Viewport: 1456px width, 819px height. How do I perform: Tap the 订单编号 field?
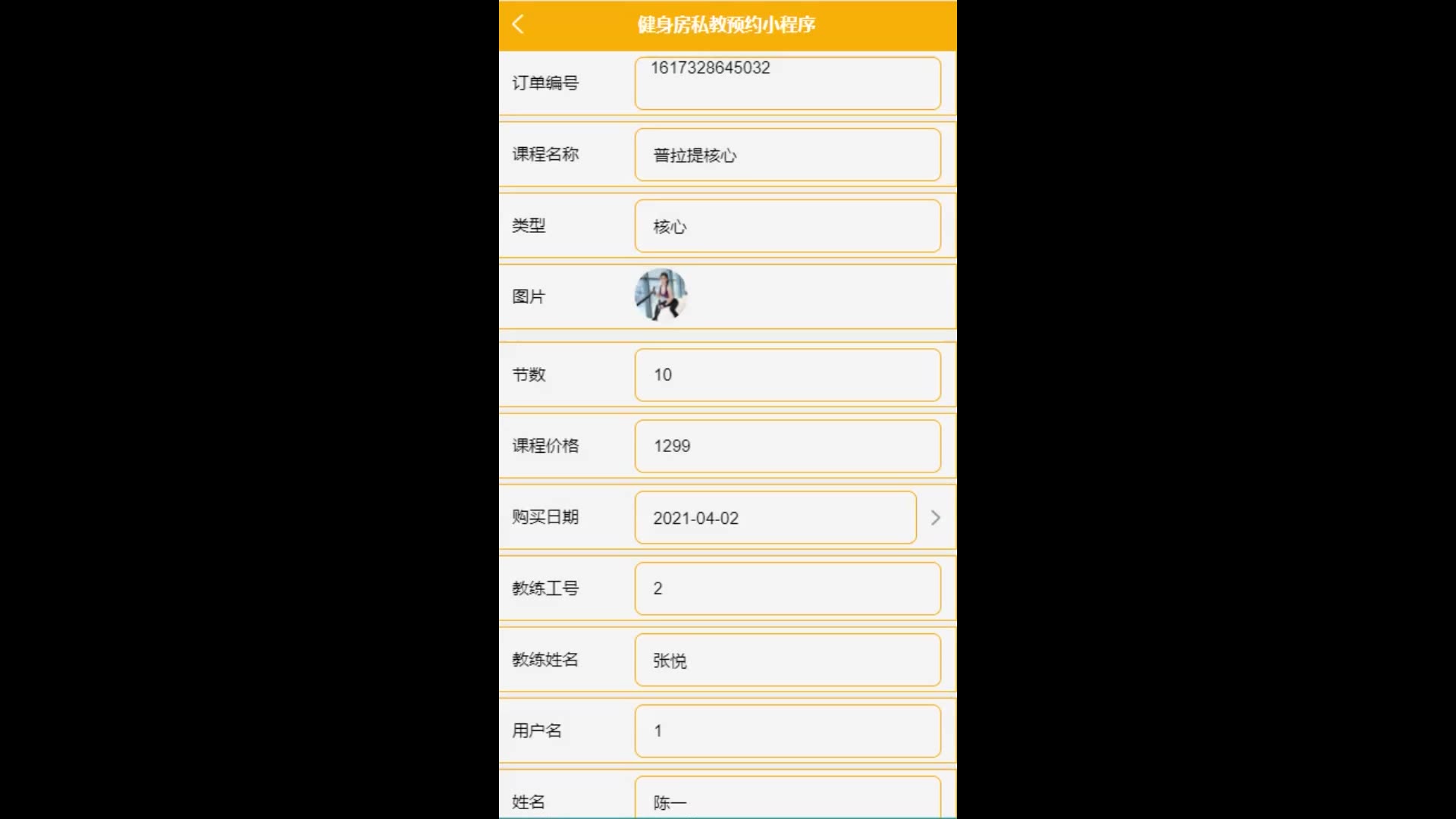point(787,83)
